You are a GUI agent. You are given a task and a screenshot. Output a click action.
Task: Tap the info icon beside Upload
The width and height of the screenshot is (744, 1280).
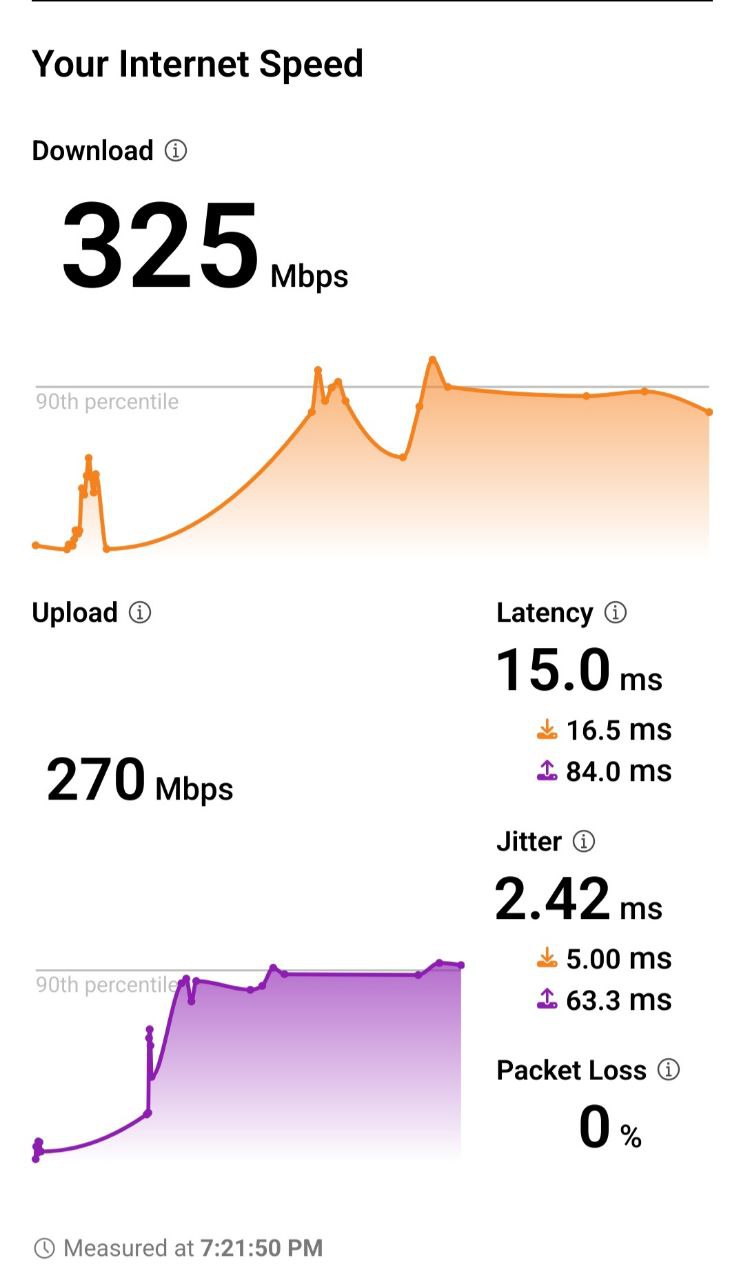[140, 613]
